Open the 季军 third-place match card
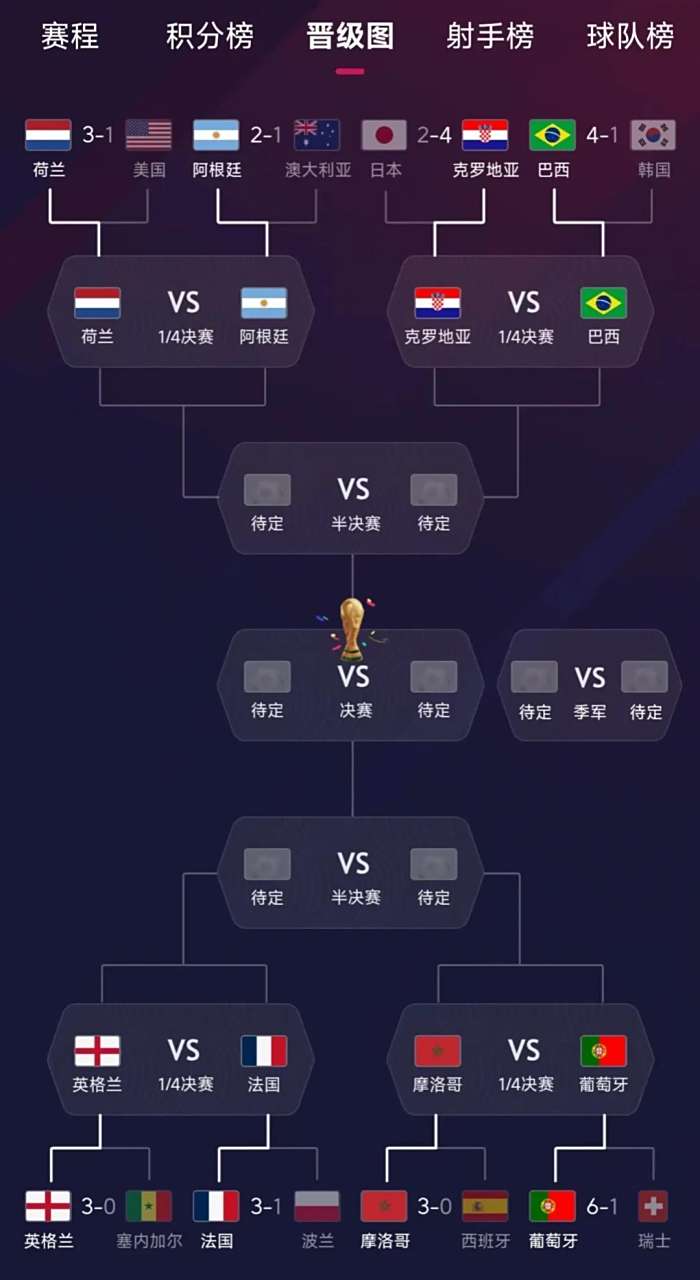The width and height of the screenshot is (700, 1280). click(589, 686)
